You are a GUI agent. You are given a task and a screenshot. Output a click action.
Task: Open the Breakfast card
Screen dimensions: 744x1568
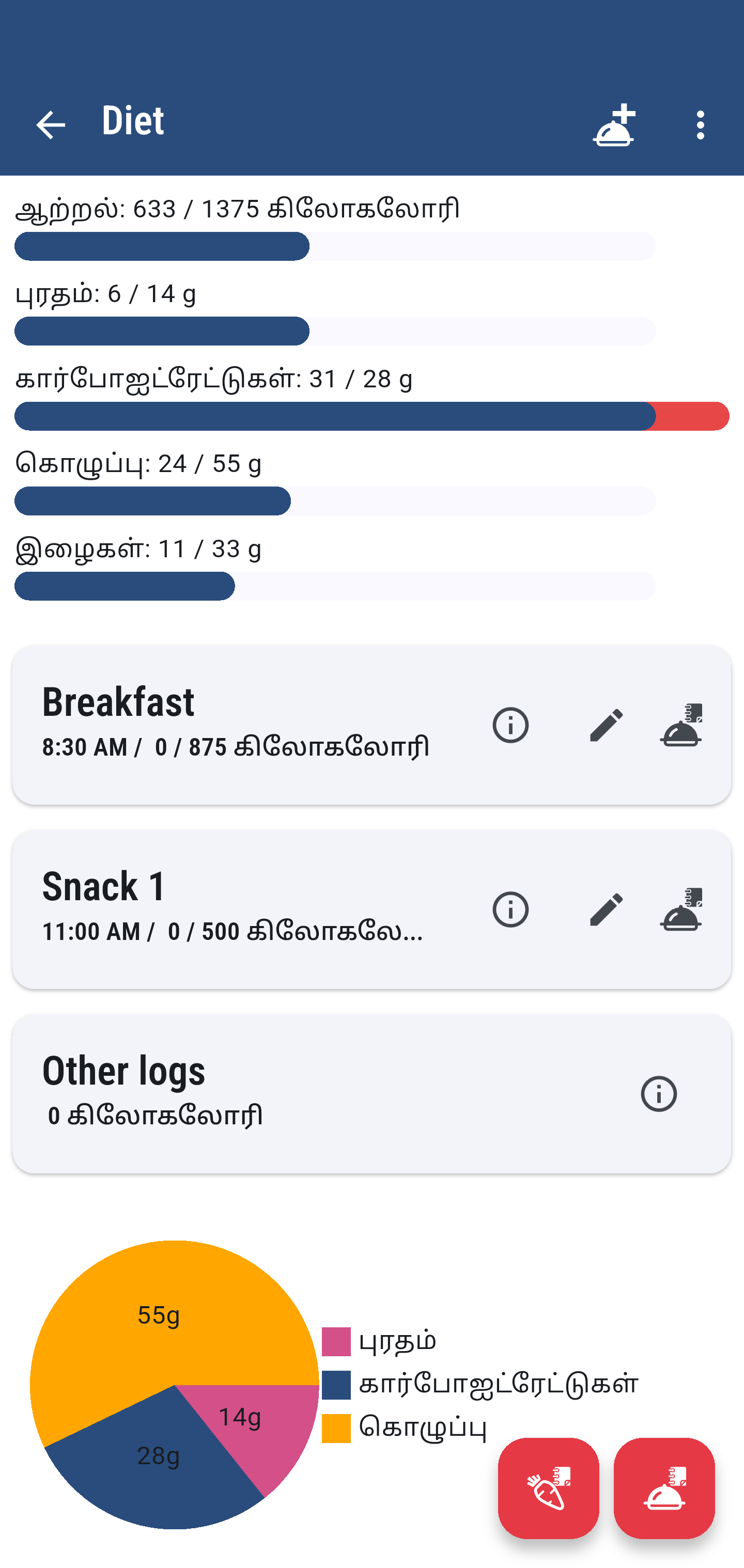(x=372, y=725)
